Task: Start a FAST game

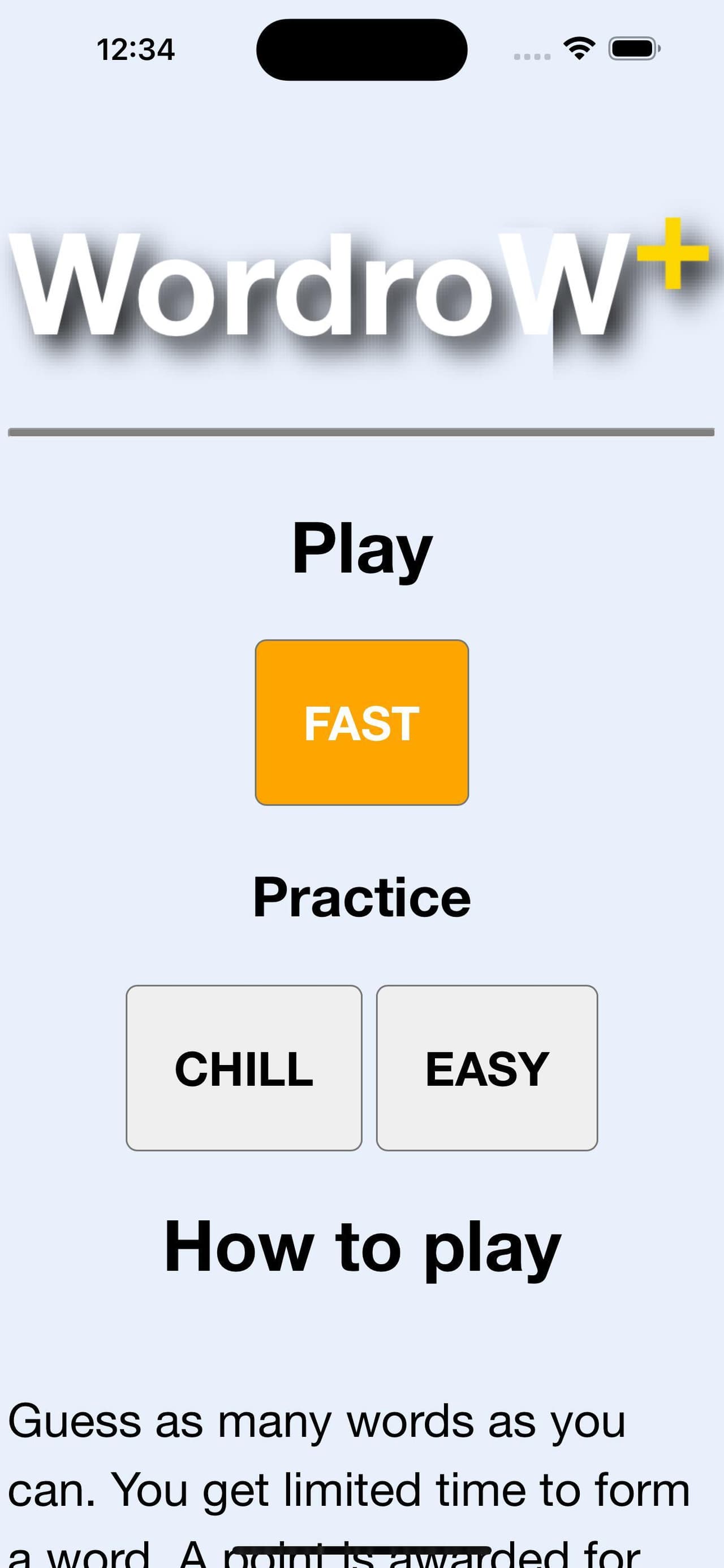Action: pyautogui.click(x=361, y=722)
